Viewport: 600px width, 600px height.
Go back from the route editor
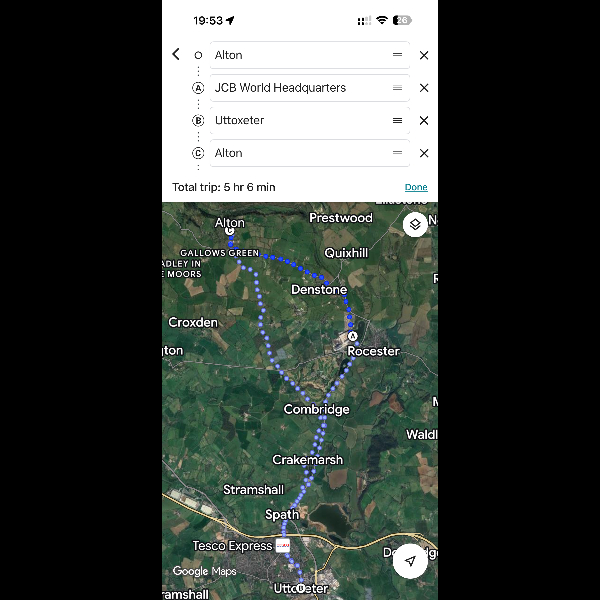click(x=176, y=55)
